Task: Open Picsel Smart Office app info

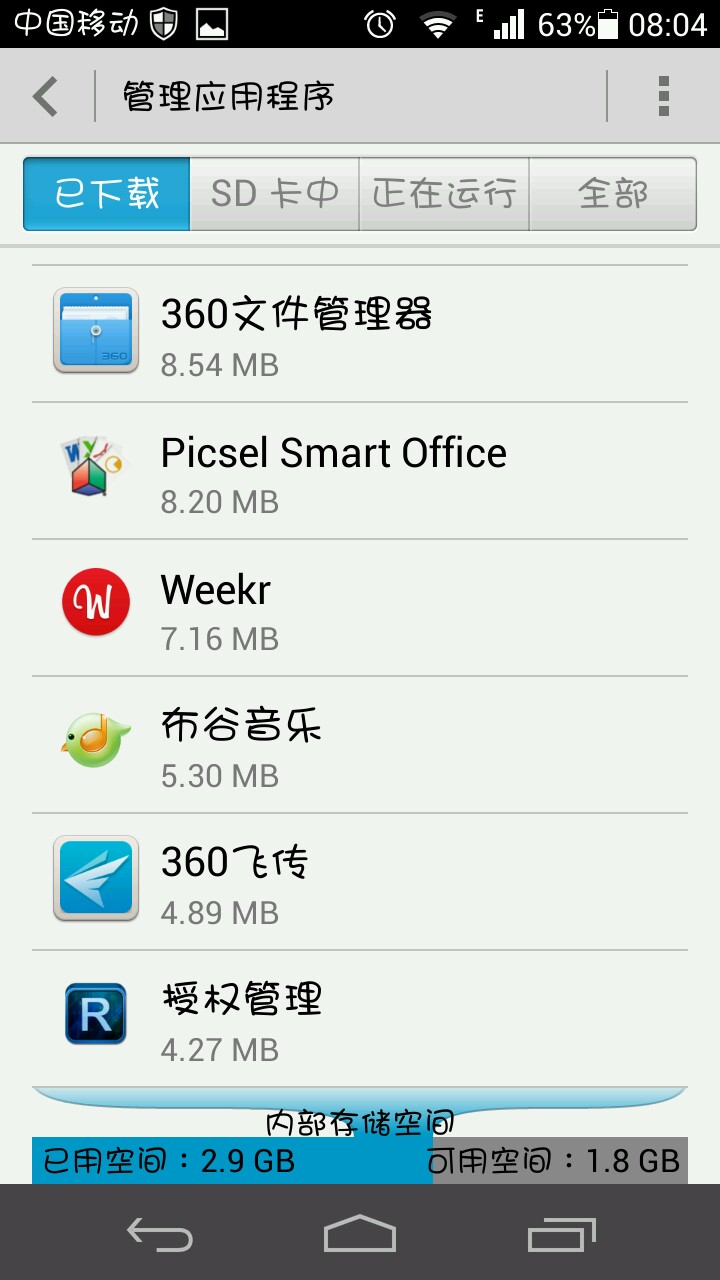Action: (x=360, y=471)
